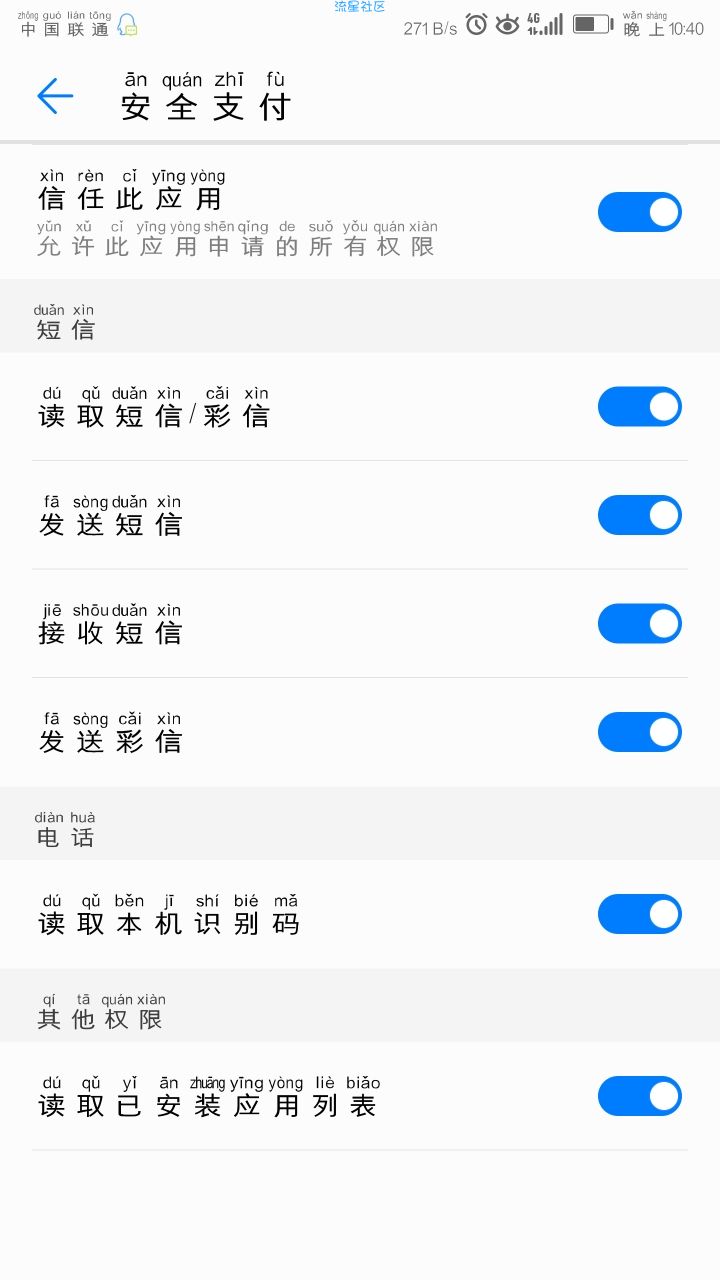The image size is (720, 1280).
Task: Go back using the arrow icon
Action: (55, 96)
